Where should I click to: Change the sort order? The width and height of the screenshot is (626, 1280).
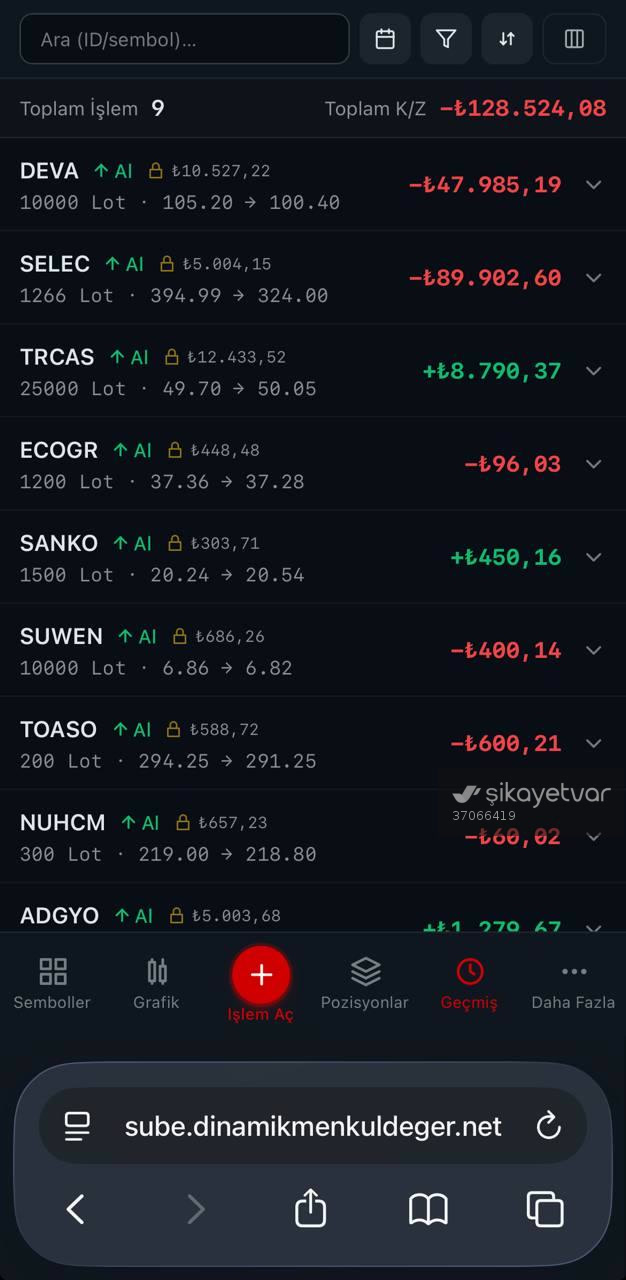pos(507,39)
